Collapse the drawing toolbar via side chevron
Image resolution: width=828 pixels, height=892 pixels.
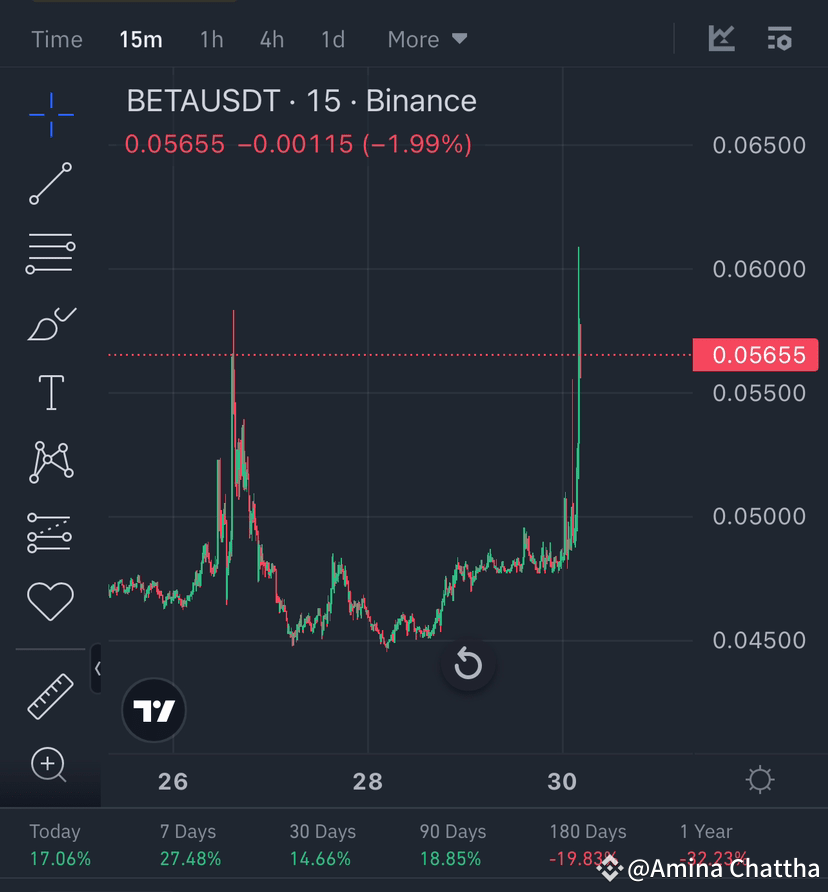[x=97, y=668]
